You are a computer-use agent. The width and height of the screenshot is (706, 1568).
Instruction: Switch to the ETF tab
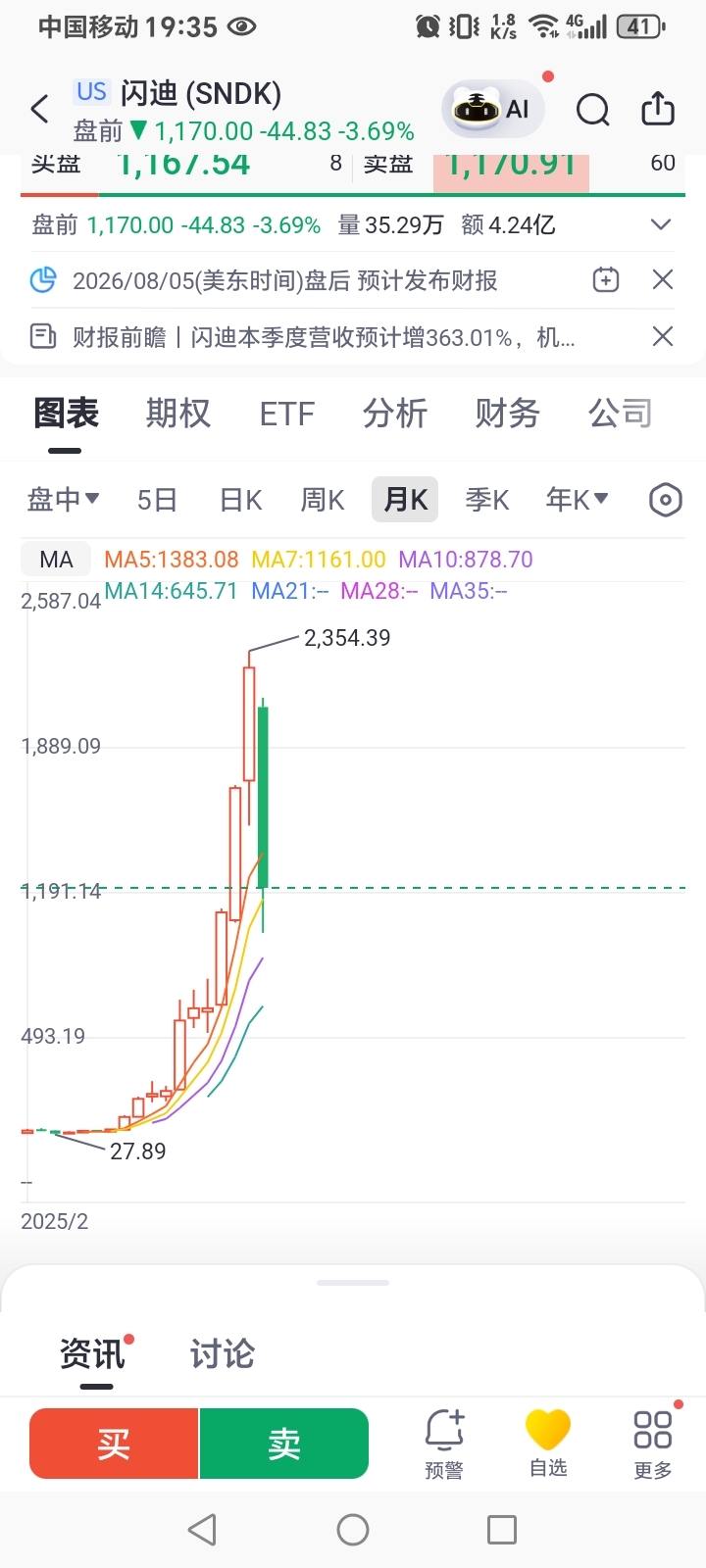(287, 414)
